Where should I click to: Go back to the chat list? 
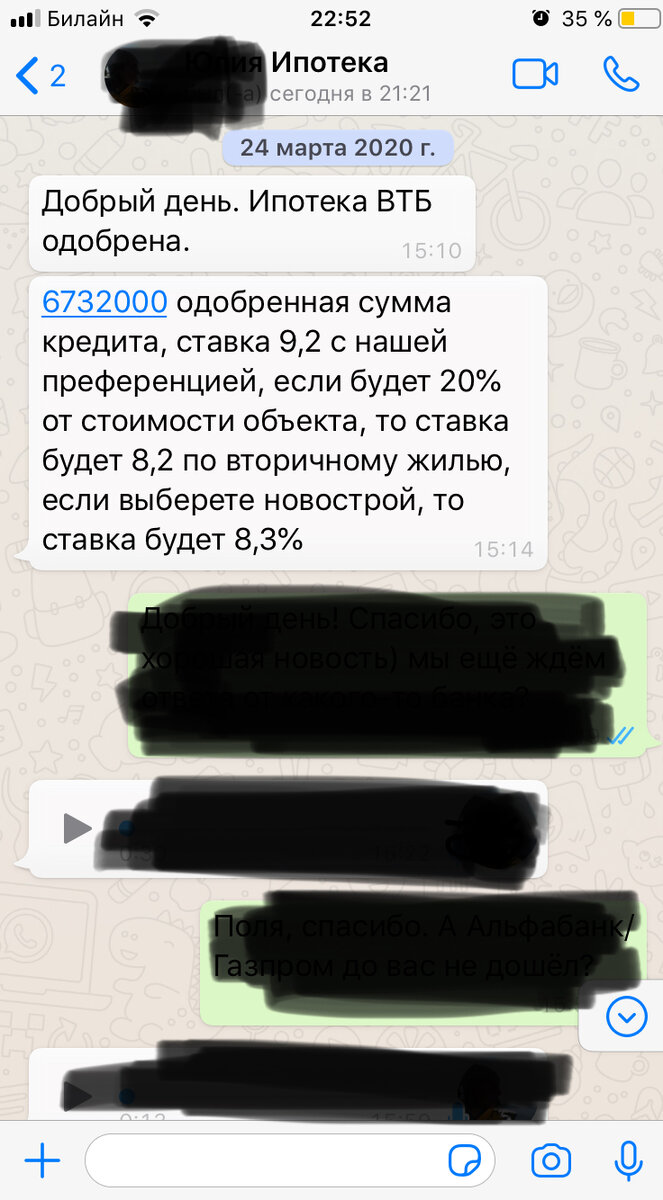click(x=41, y=75)
